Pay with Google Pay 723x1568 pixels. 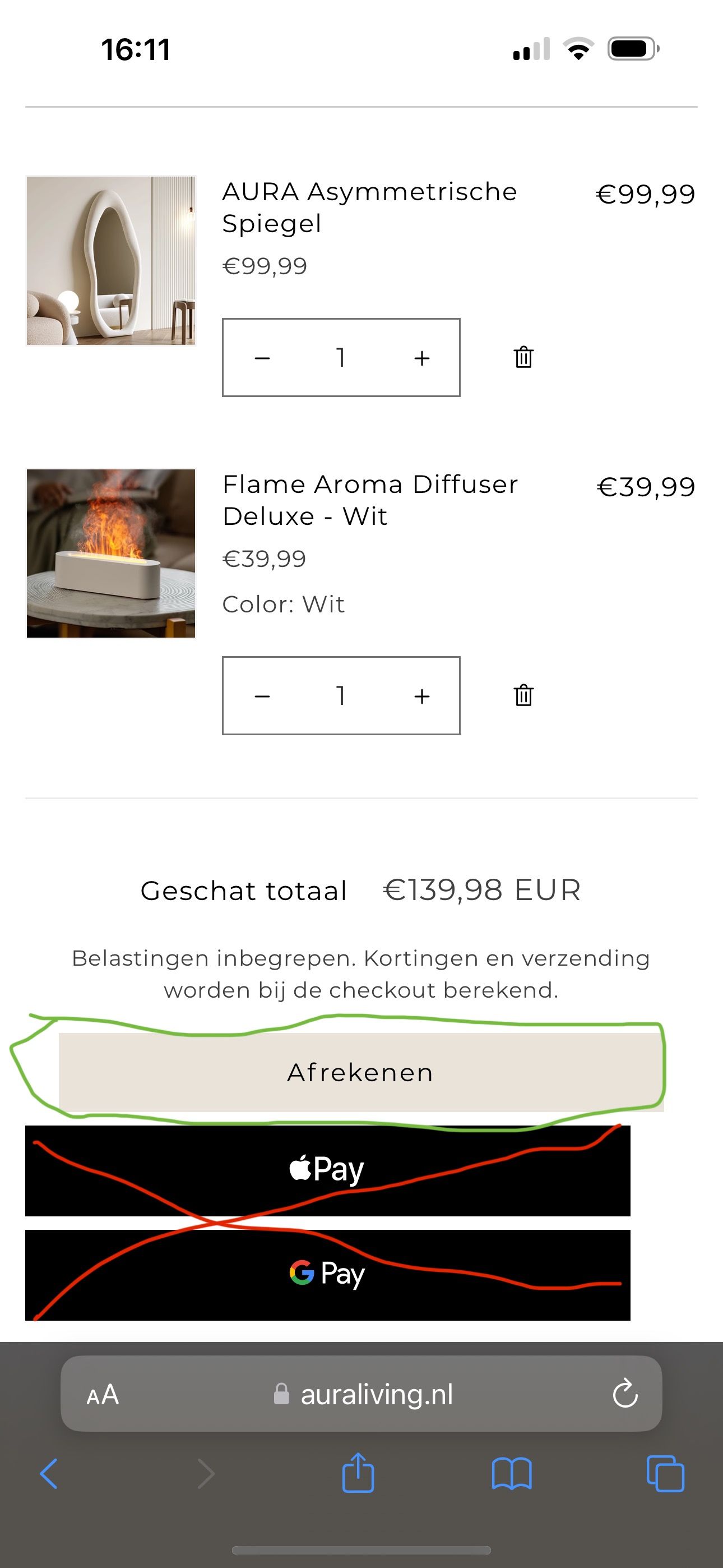(327, 1275)
